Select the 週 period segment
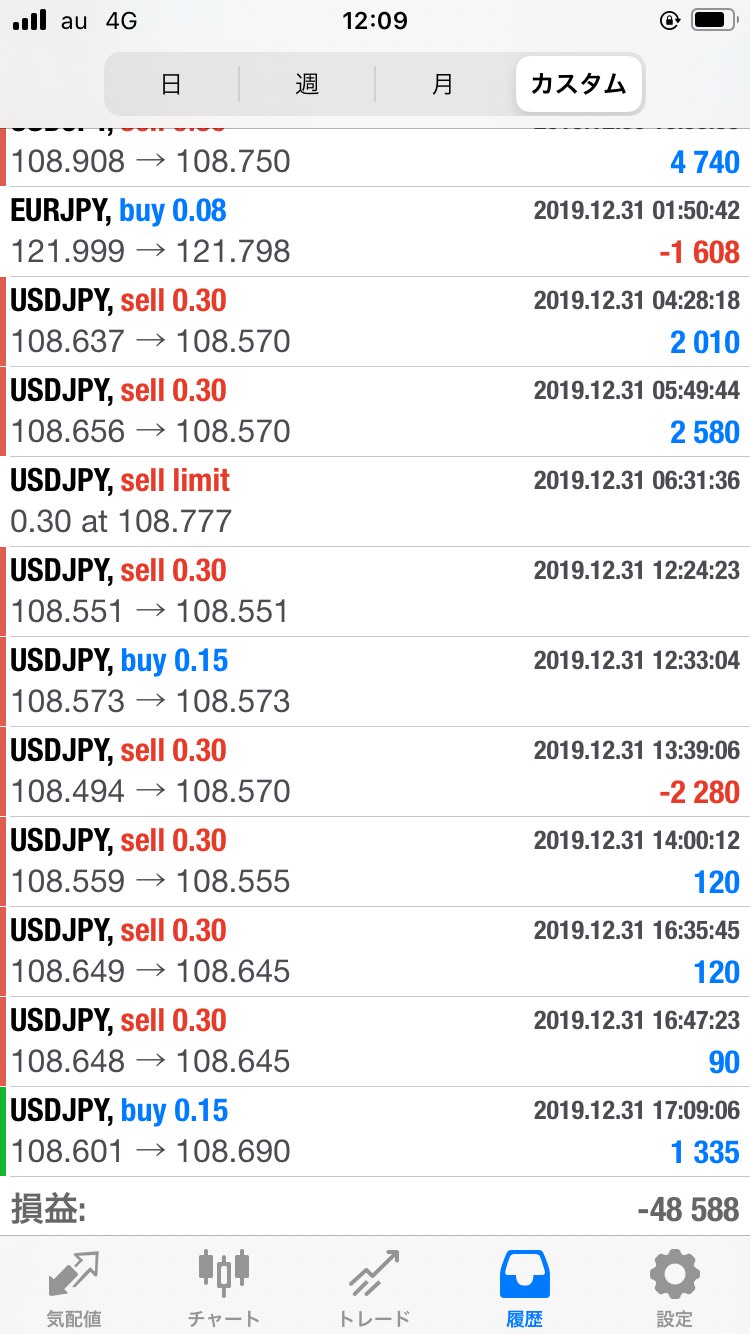This screenshot has height=1334, width=750. tap(307, 84)
